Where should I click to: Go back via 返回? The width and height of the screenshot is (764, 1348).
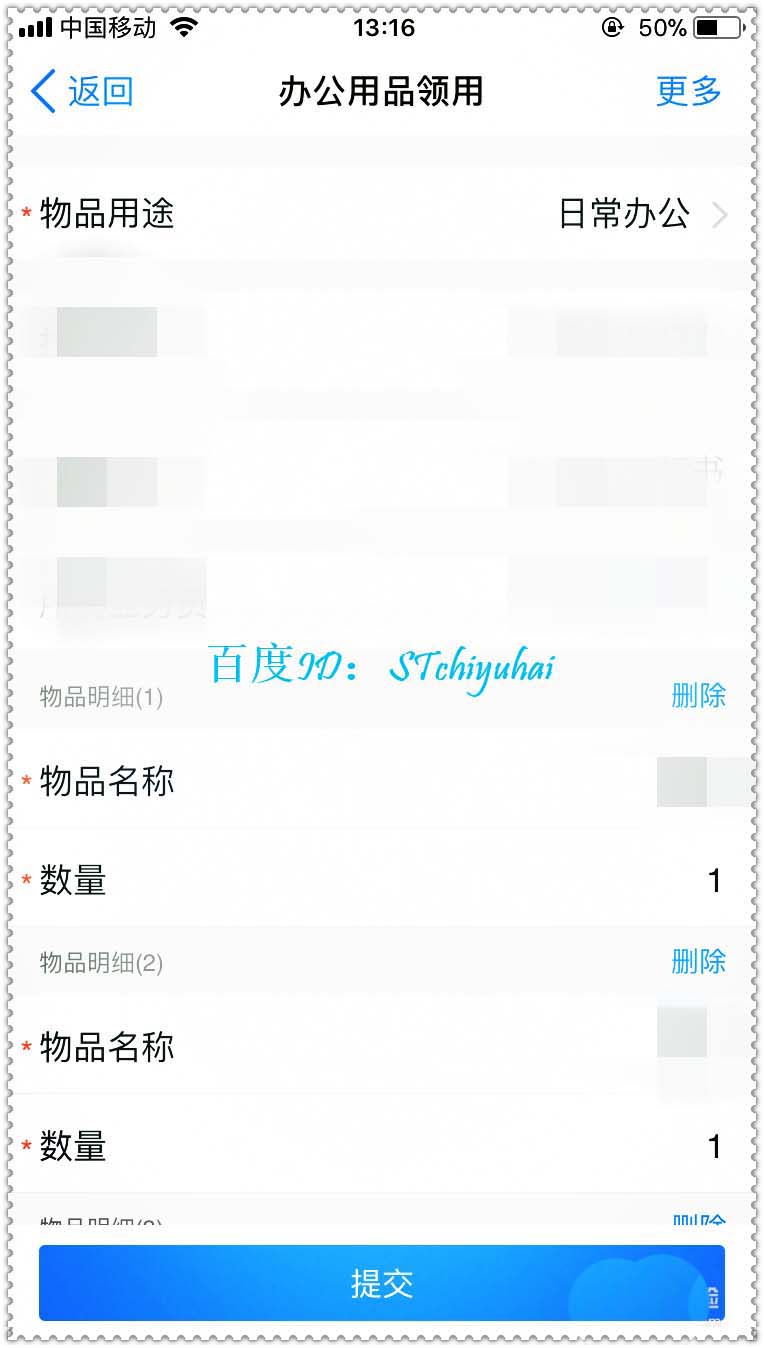(82, 92)
